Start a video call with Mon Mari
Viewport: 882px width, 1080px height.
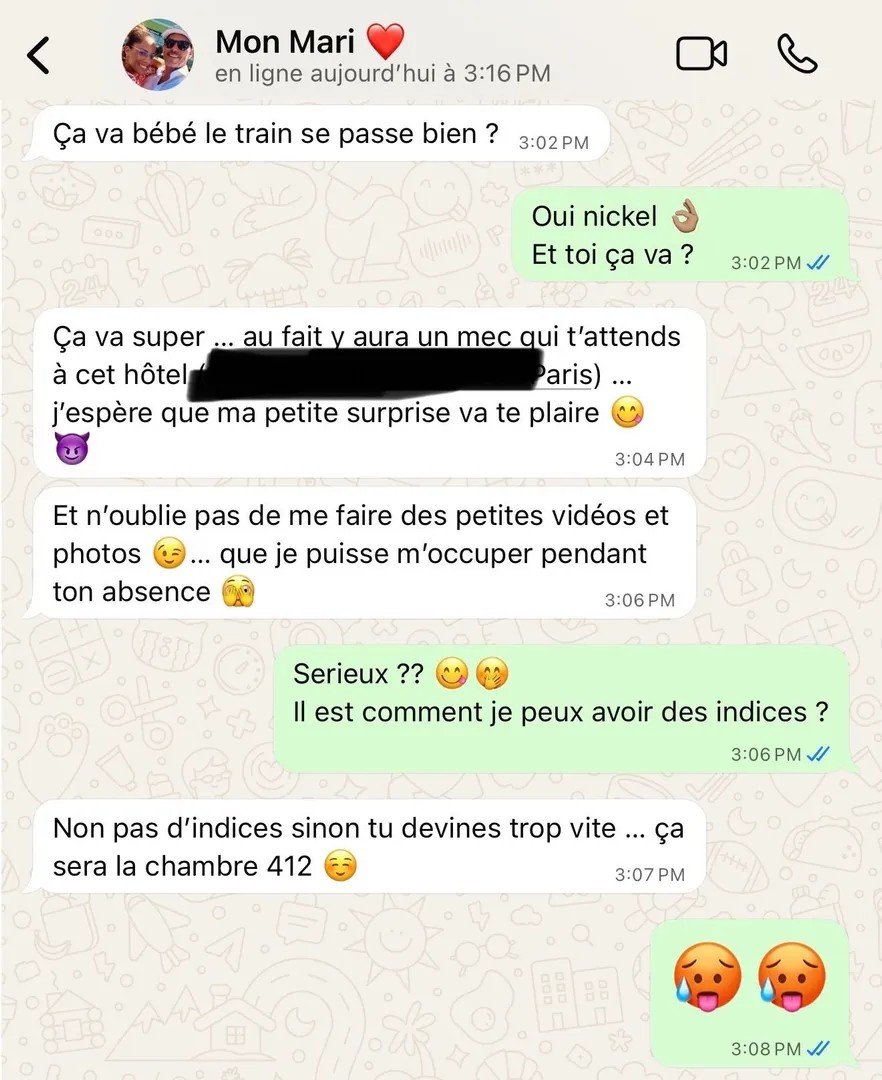coord(701,54)
